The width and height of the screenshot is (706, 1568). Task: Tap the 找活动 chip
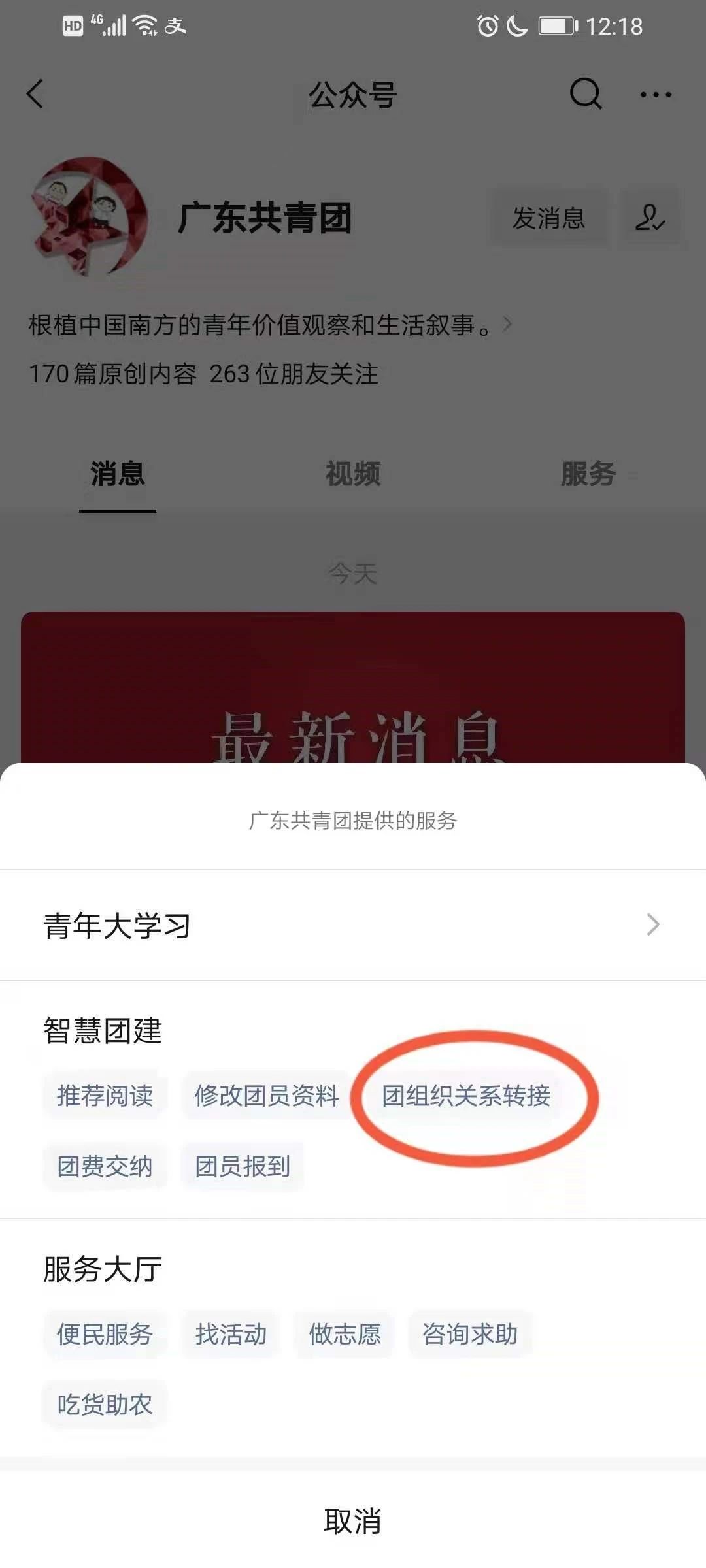[x=231, y=1334]
